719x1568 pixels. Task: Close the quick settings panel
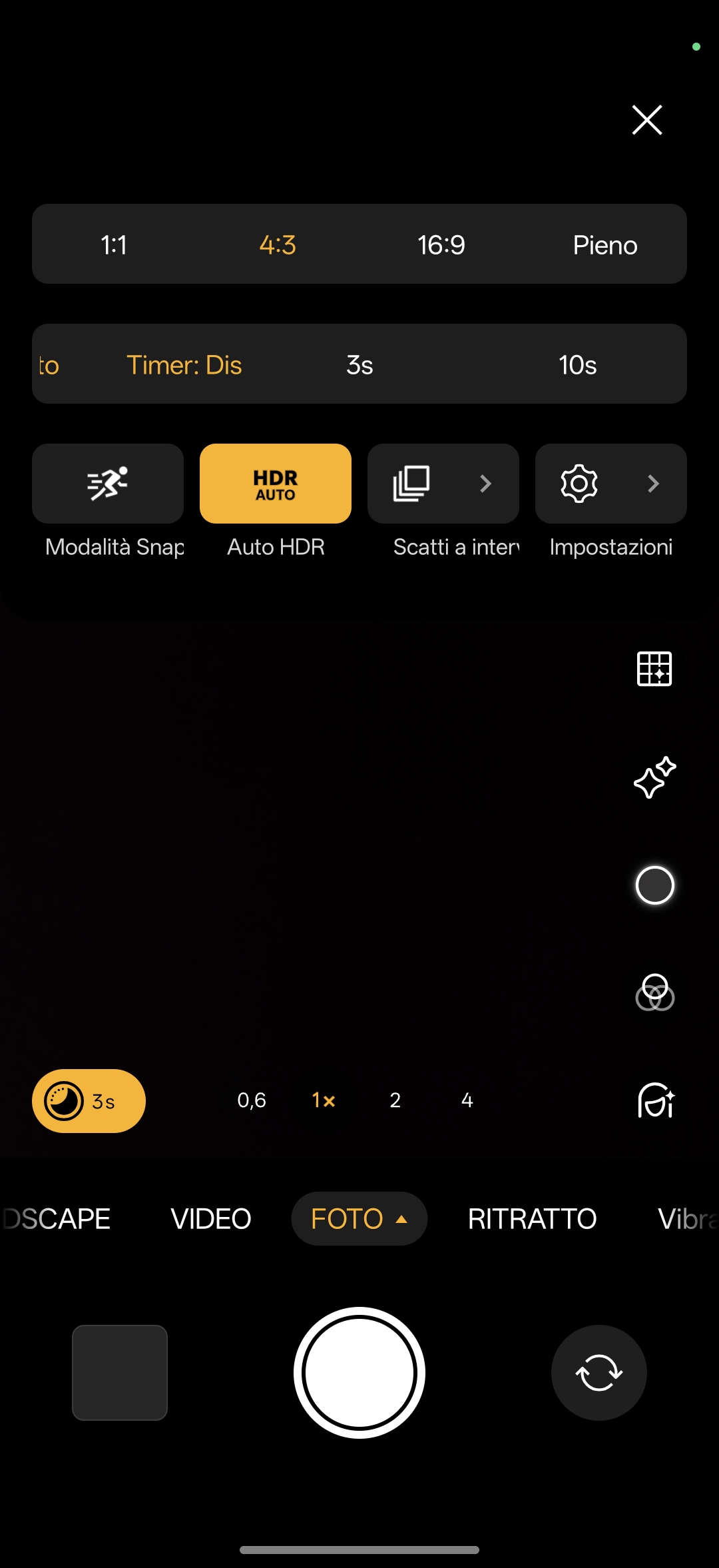pos(646,120)
